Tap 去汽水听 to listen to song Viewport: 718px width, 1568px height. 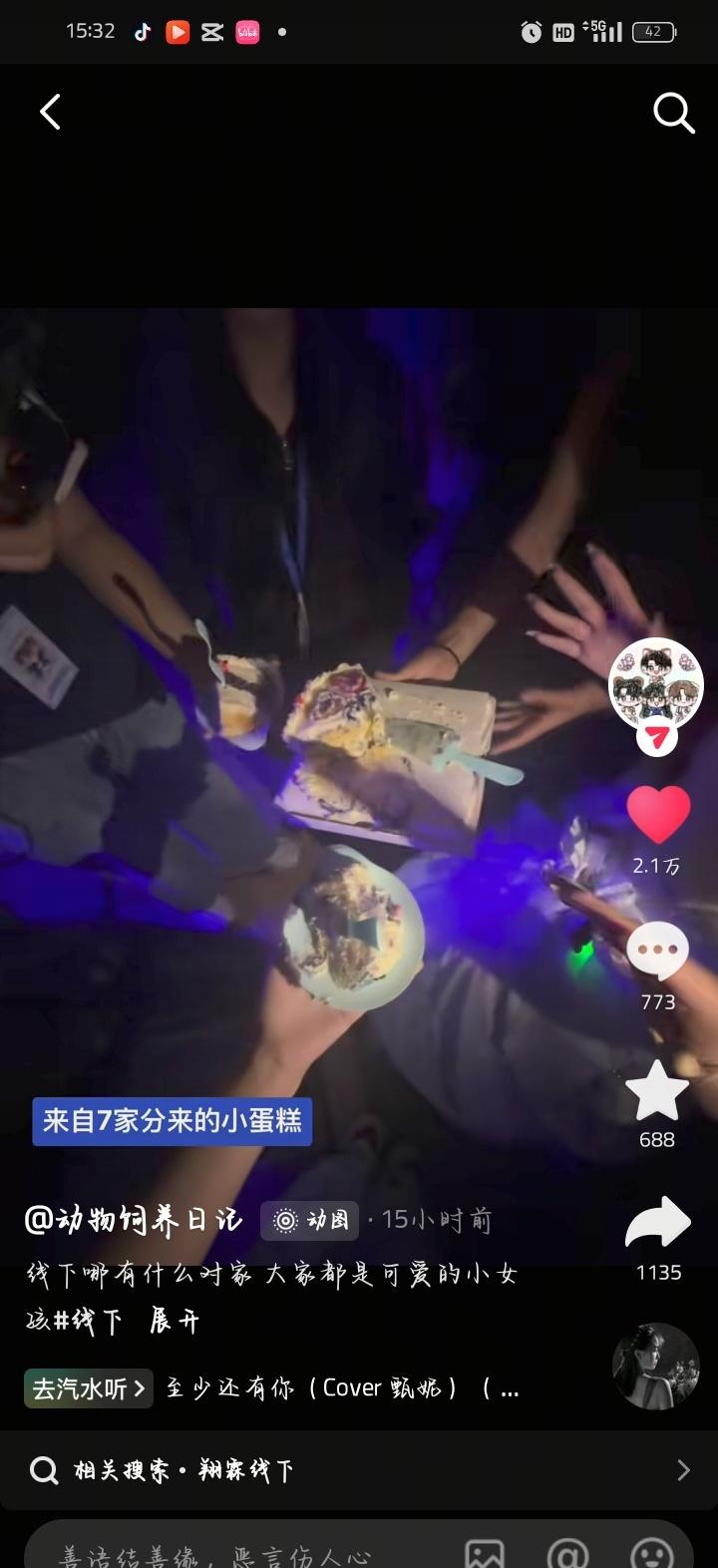(x=89, y=1388)
